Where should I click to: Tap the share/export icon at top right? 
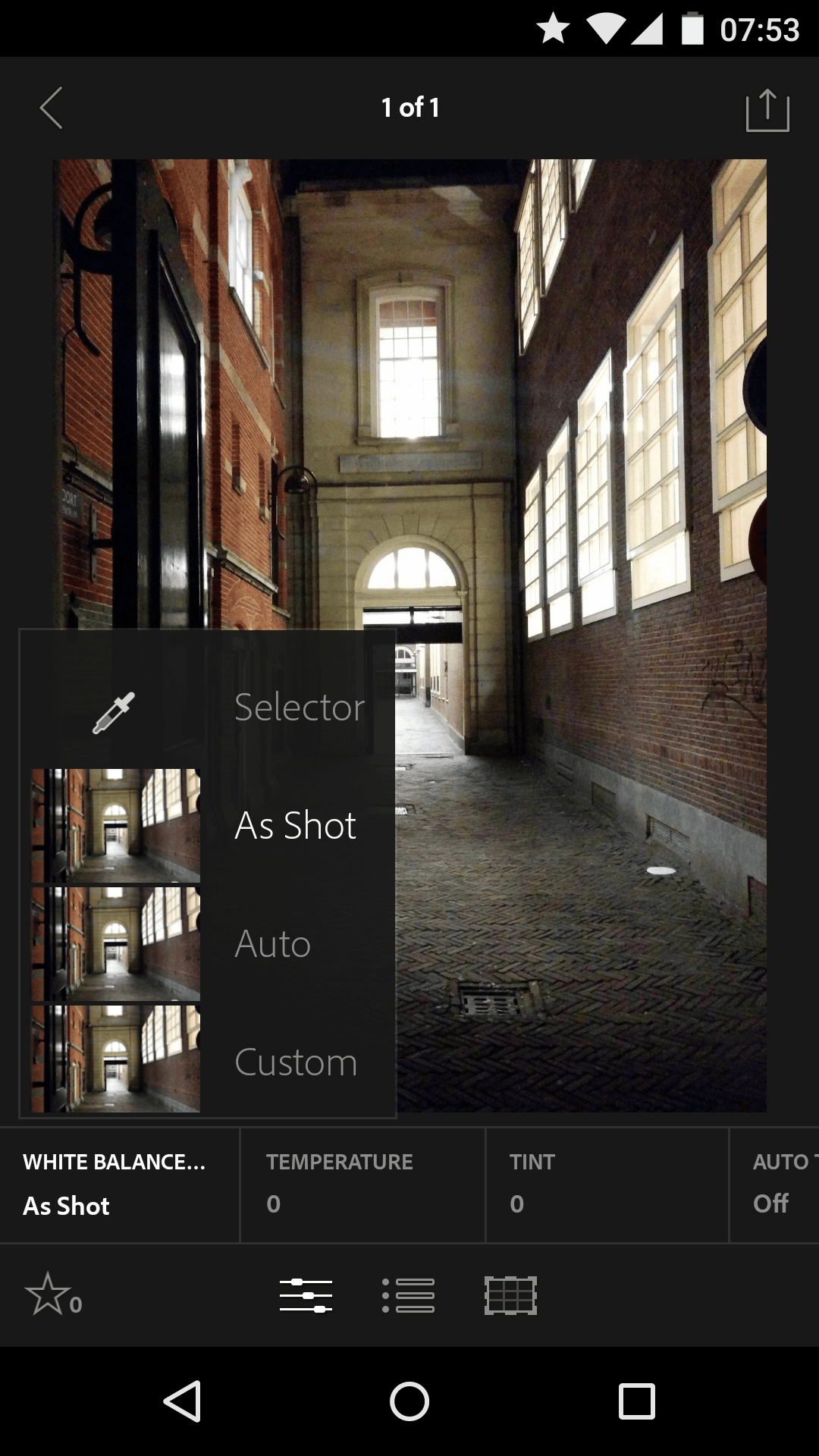tap(767, 107)
